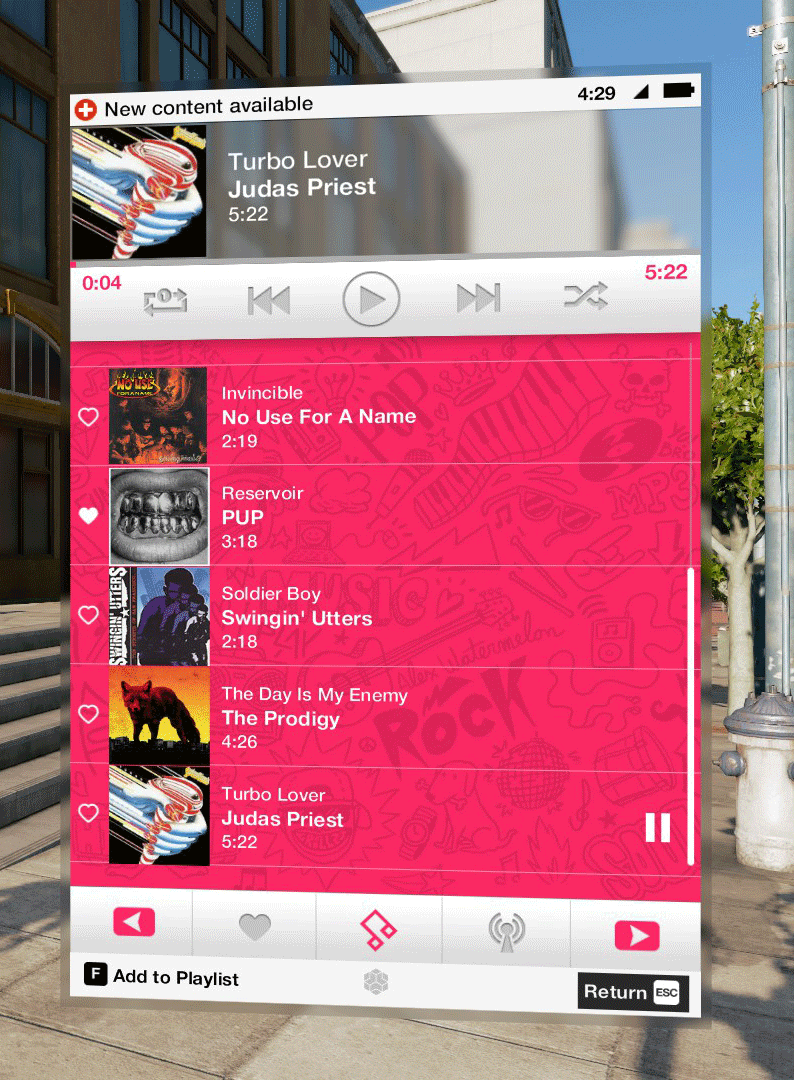Select the Return button
Screen dimensions: 794x1080
(x=632, y=992)
